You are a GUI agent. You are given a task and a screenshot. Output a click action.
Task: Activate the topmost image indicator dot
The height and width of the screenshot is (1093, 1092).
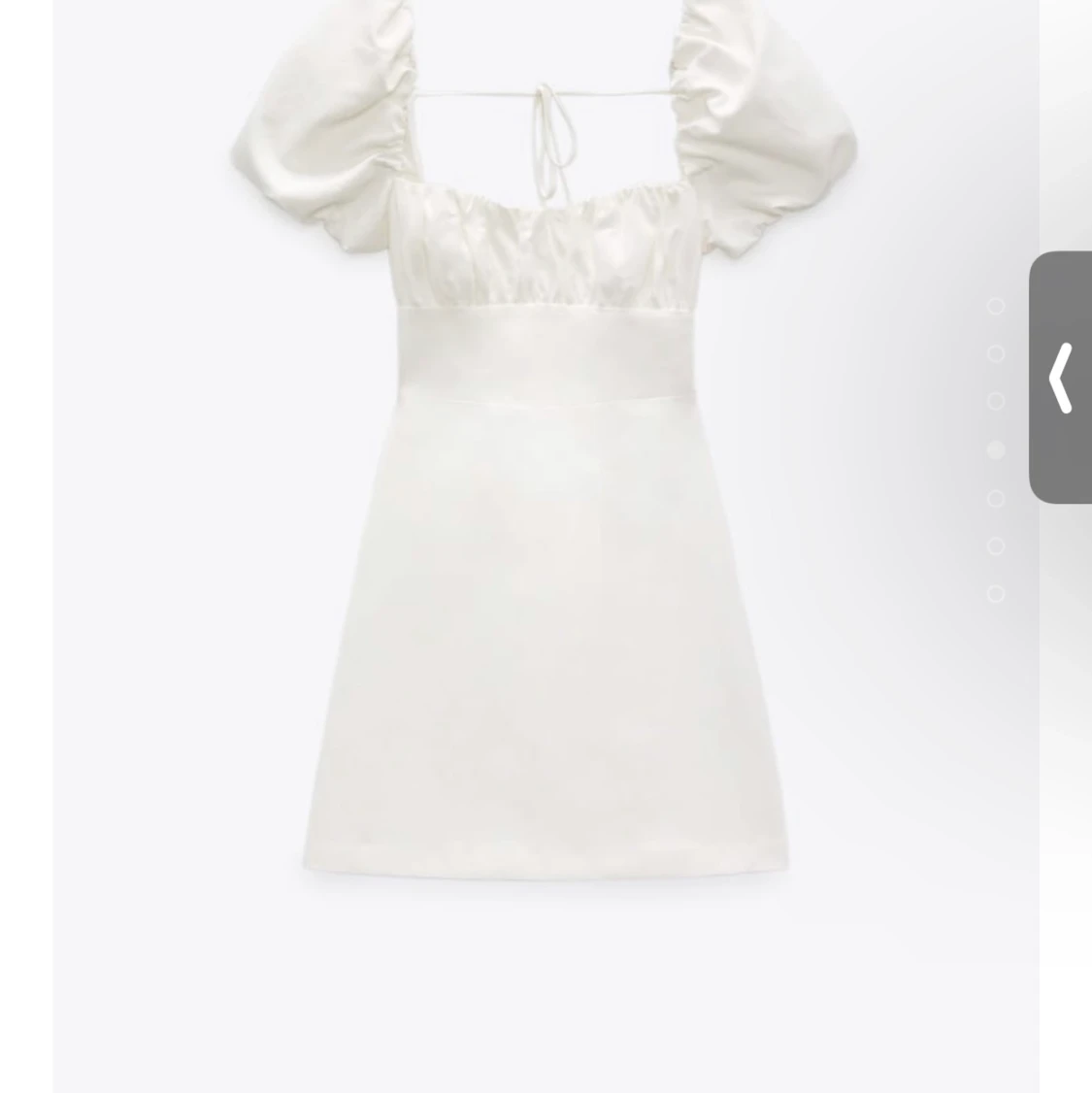tap(996, 307)
